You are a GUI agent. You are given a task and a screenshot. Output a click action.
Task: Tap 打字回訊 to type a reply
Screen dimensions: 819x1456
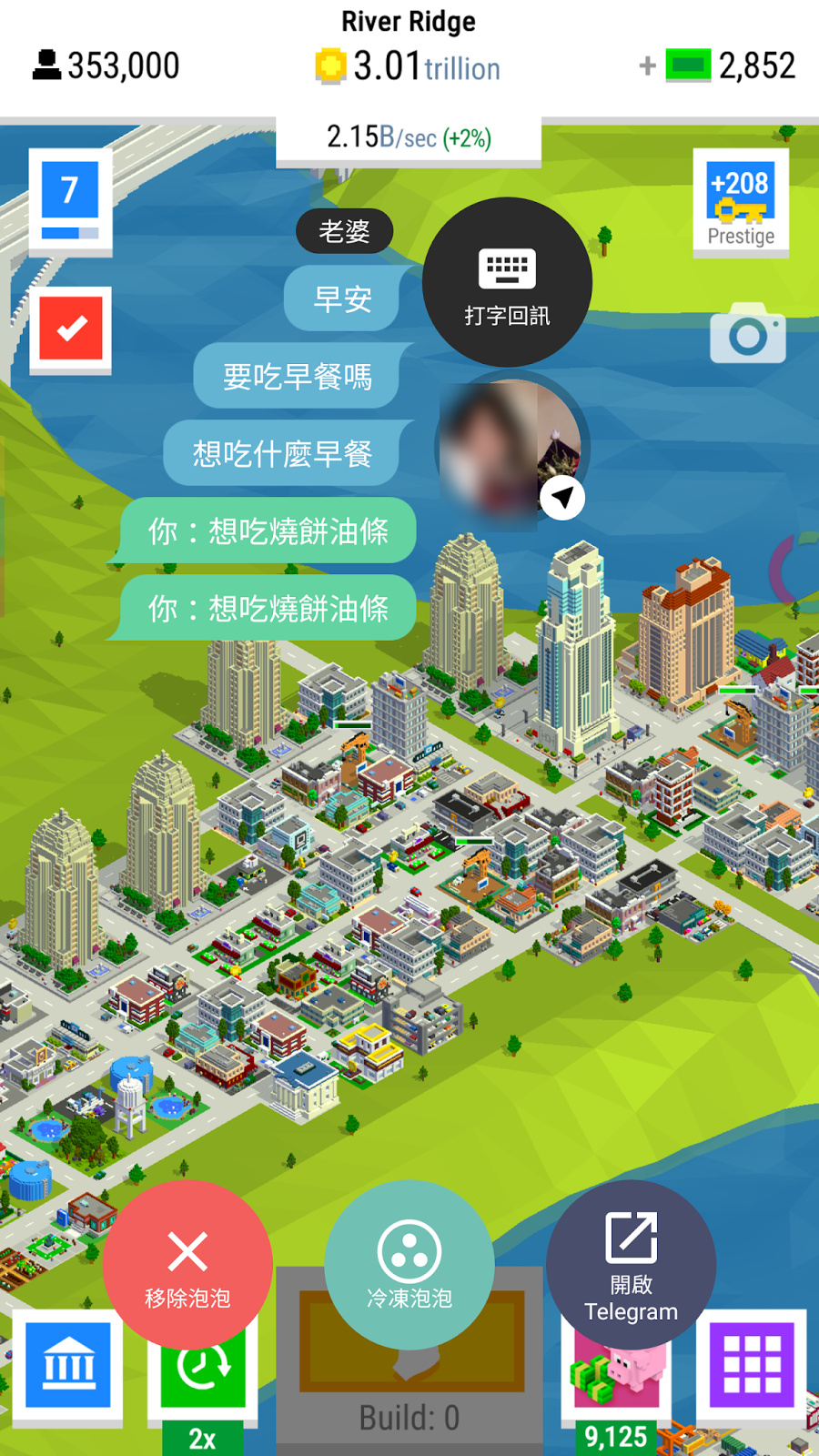click(507, 282)
